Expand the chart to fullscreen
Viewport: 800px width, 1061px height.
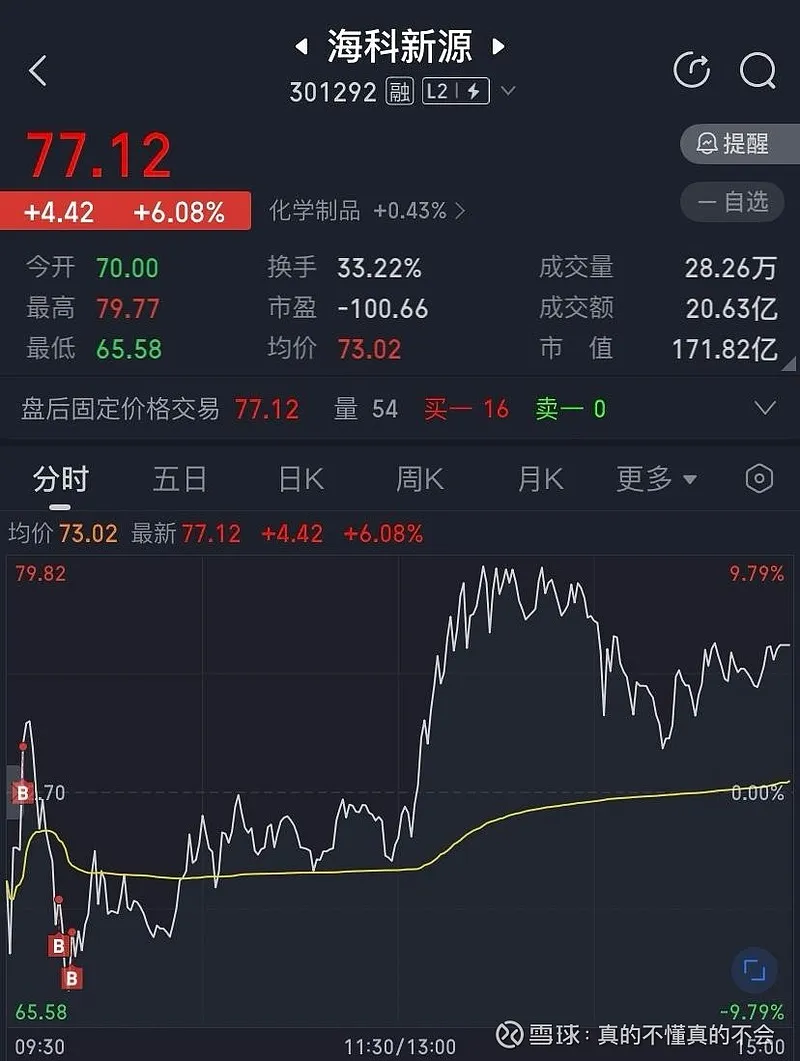[754, 970]
